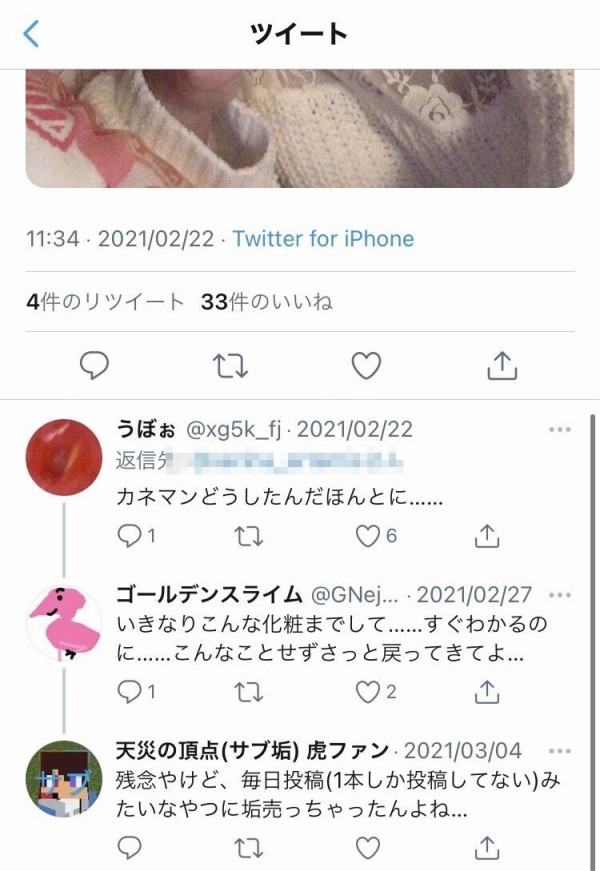This screenshot has width=600, height=871.
Task: Reply to the main tweet
Action: click(94, 366)
